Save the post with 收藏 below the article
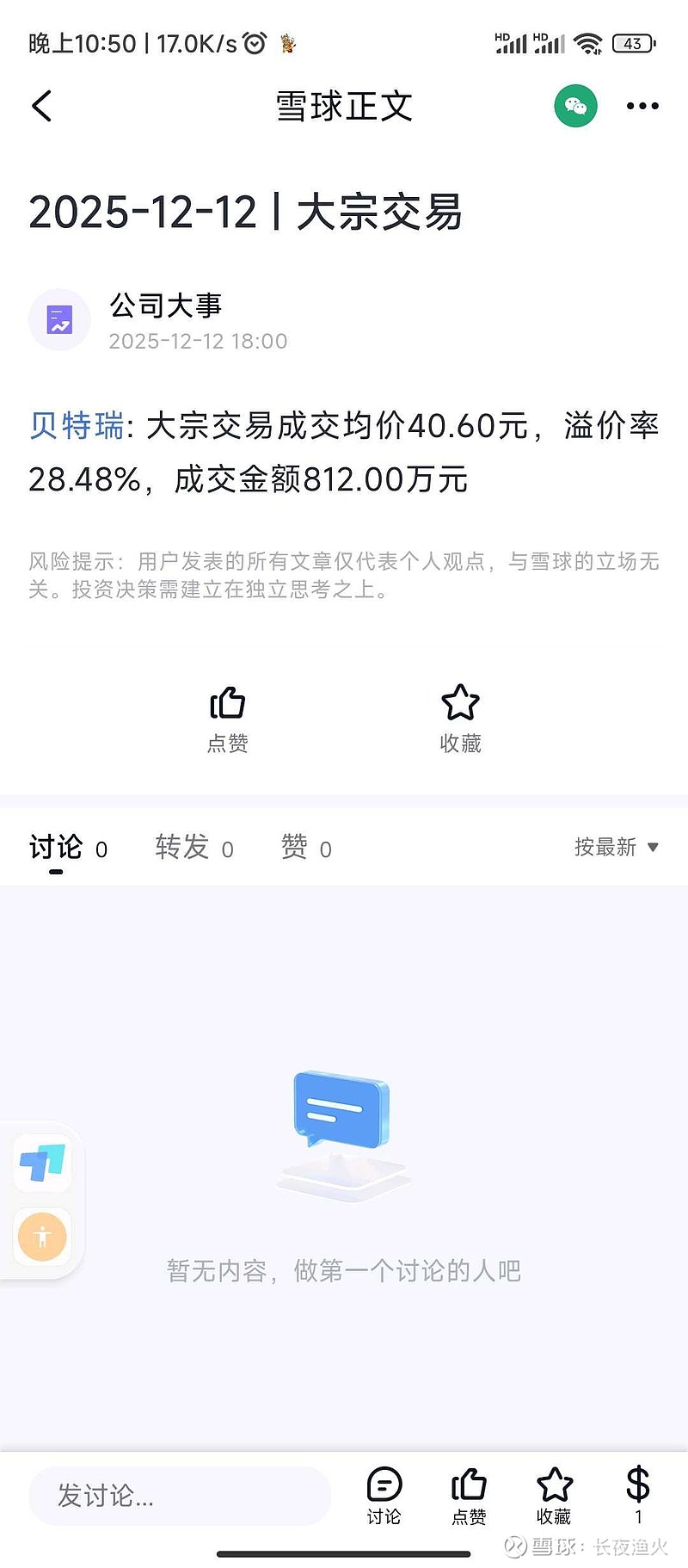Image resolution: width=688 pixels, height=1568 pixels. click(x=460, y=719)
